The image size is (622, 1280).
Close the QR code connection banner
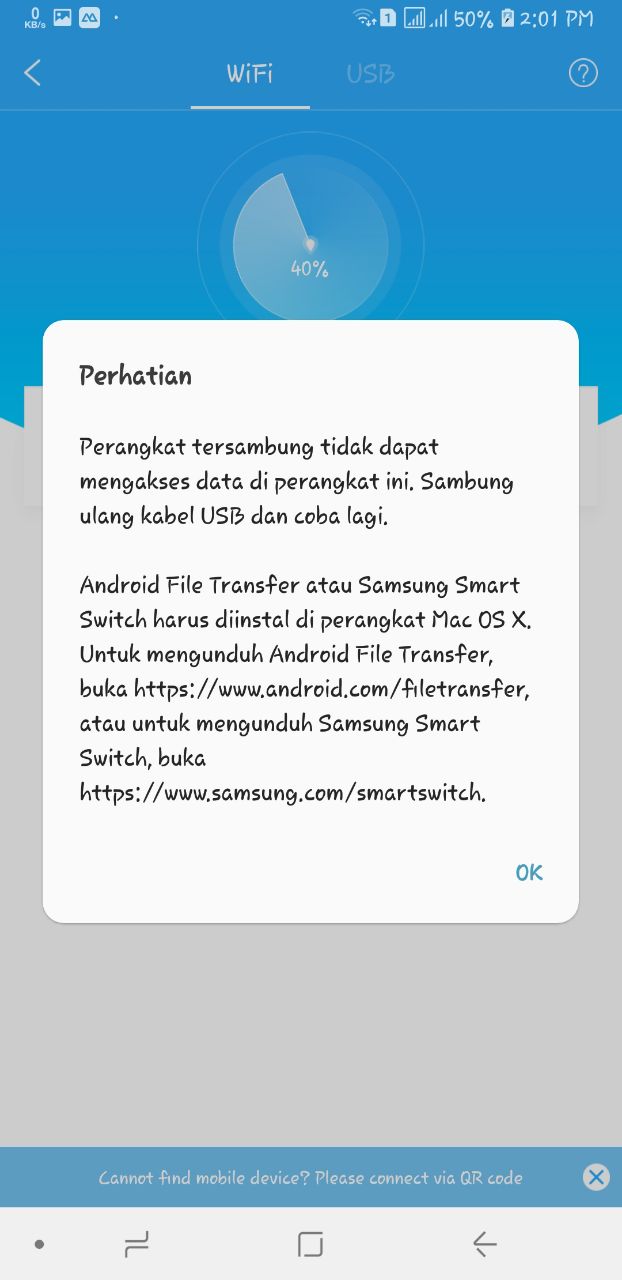(596, 1177)
